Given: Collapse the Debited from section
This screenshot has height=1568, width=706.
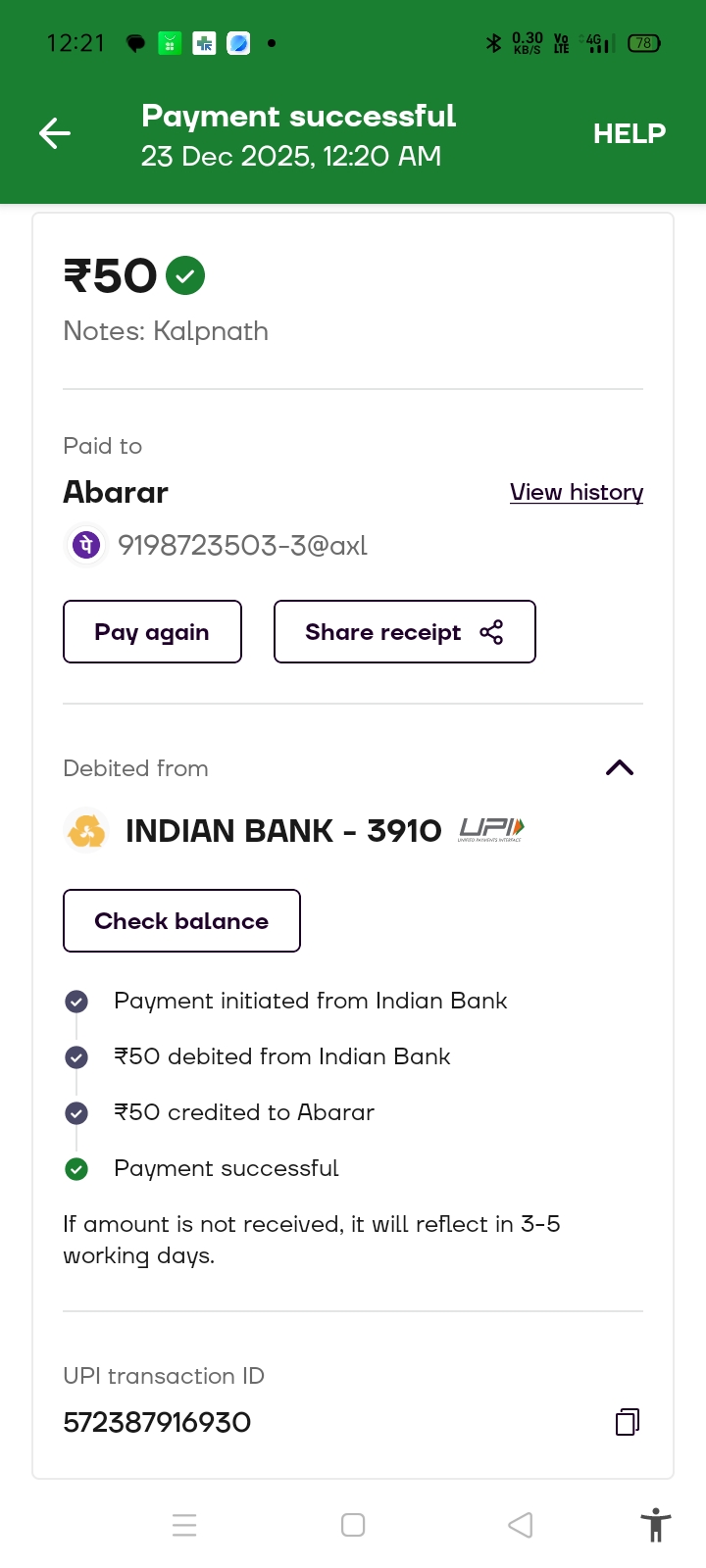Looking at the screenshot, I should (x=620, y=768).
